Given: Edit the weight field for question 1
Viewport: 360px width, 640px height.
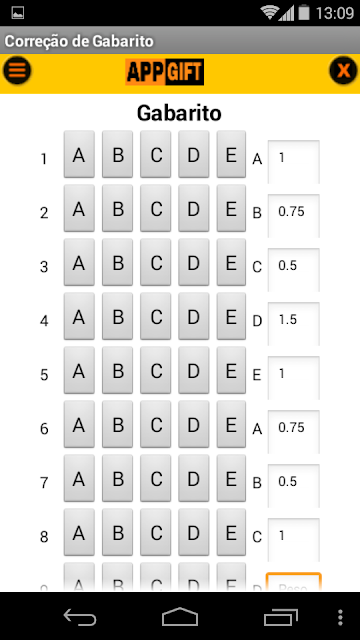Looking at the screenshot, I should point(293,162).
